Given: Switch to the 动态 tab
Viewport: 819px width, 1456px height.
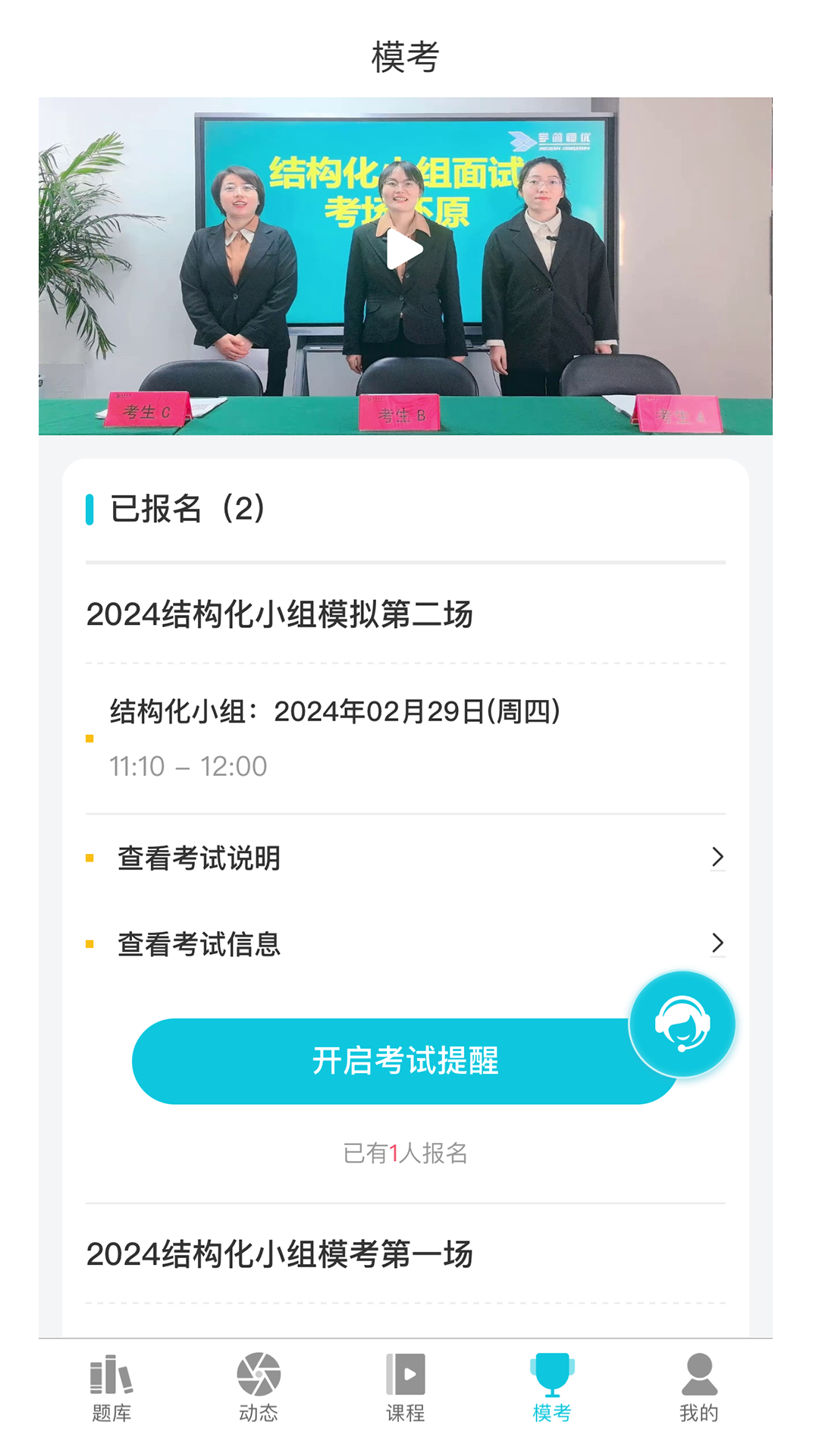Looking at the screenshot, I should pos(259,1387).
